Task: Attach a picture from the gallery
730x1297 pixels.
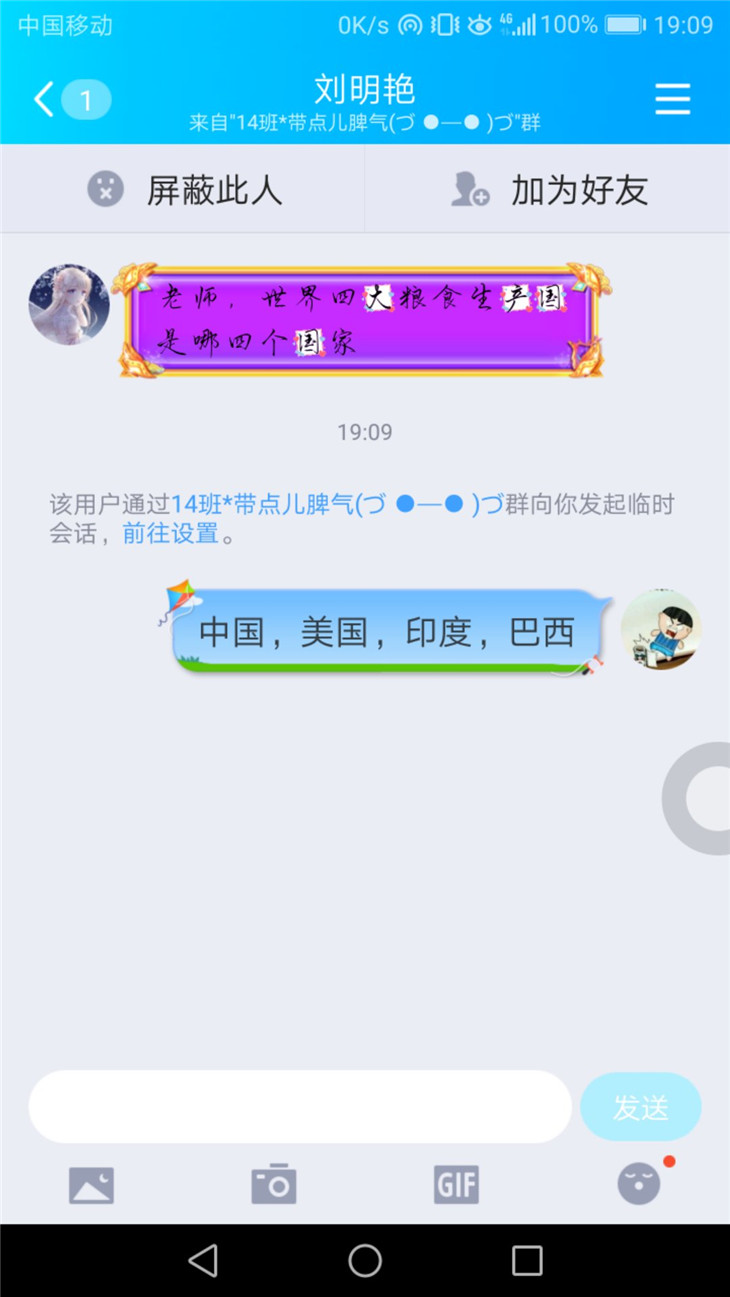Action: [91, 1185]
